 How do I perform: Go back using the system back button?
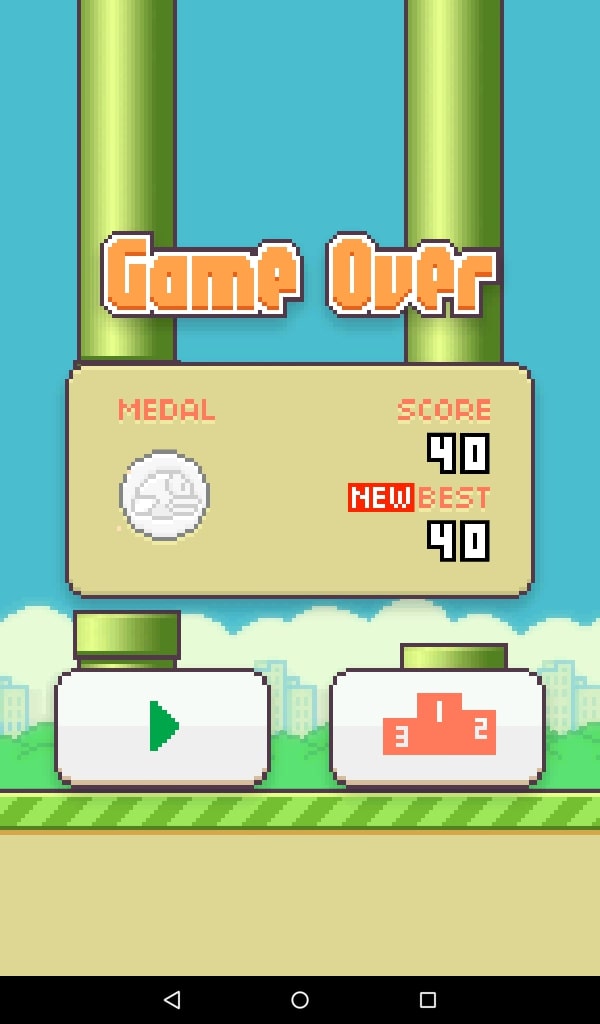coord(172,999)
